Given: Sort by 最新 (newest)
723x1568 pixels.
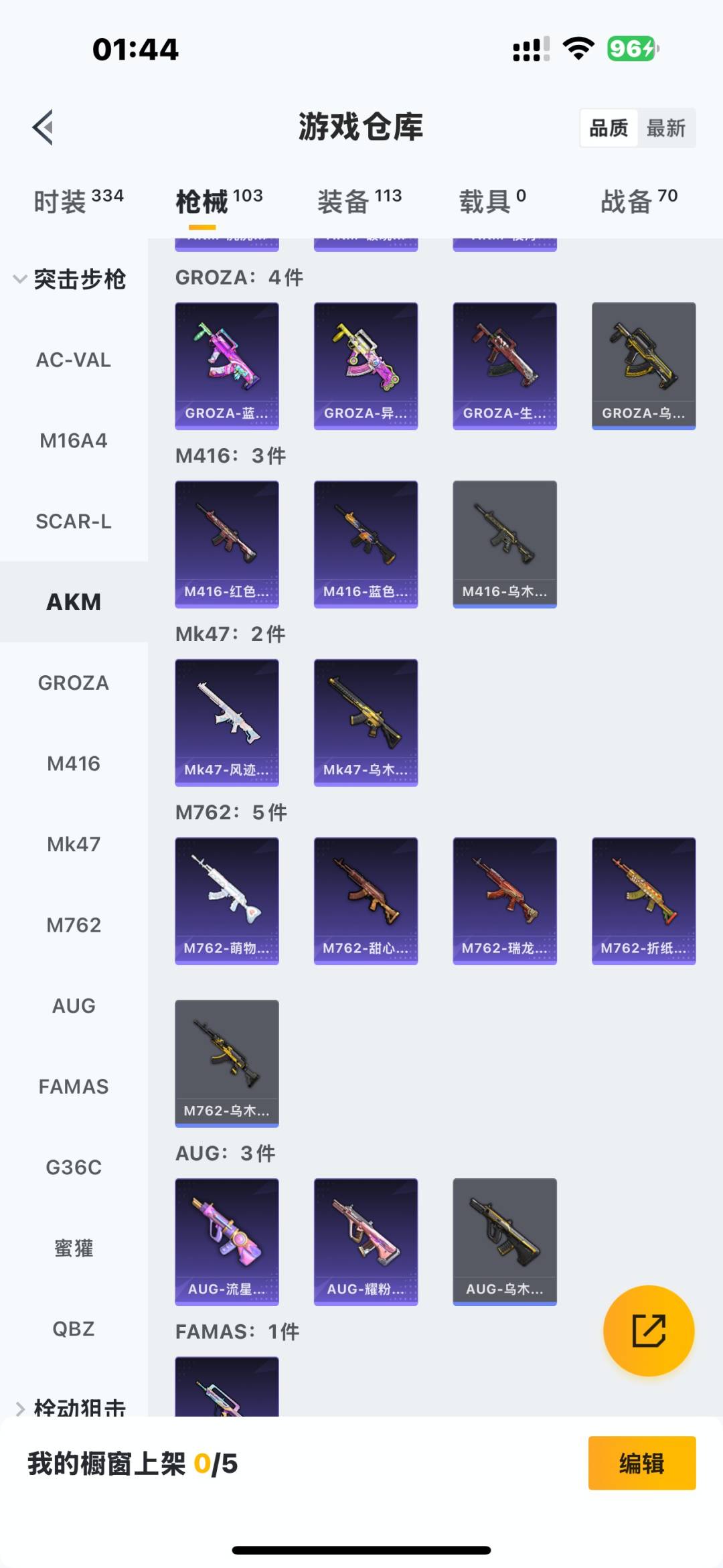Looking at the screenshot, I should click(665, 128).
